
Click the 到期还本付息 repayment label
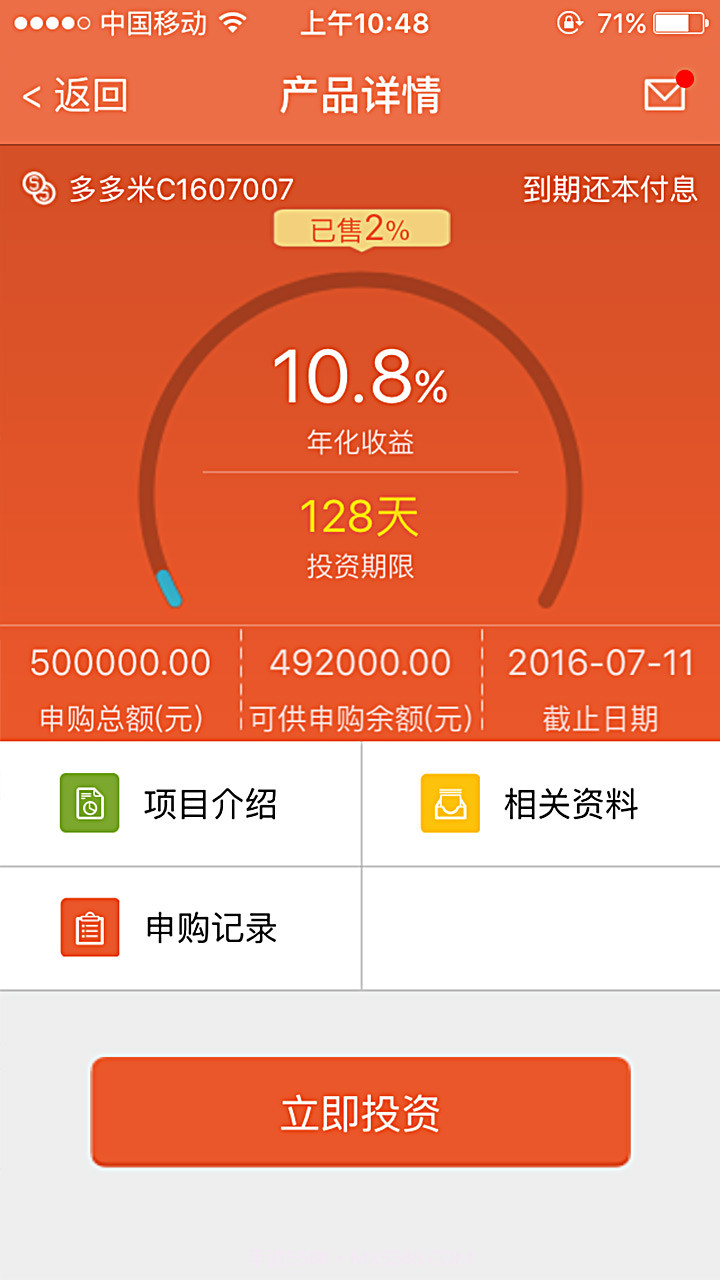pos(608,186)
